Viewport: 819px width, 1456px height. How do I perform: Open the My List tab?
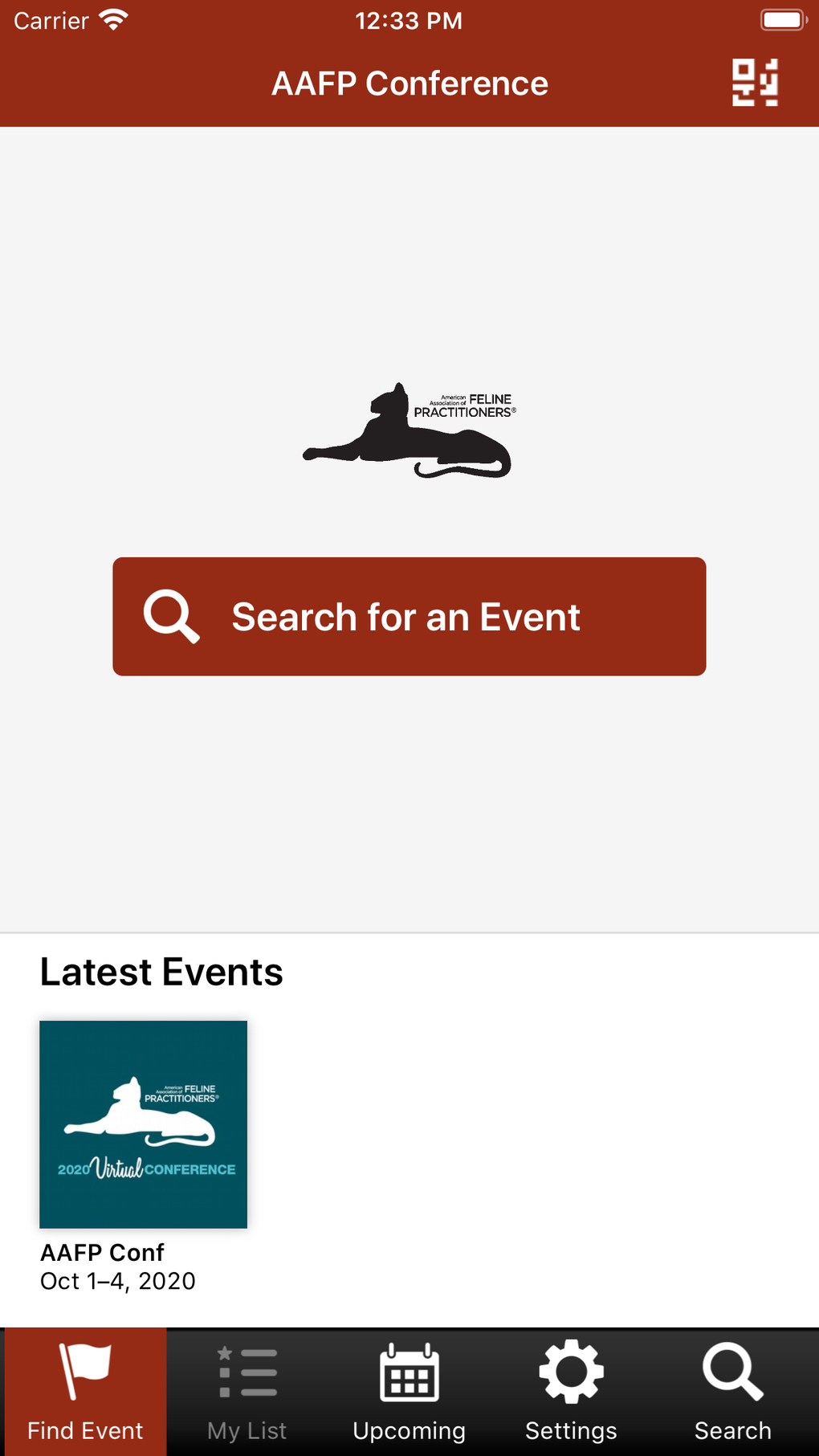coord(246,1392)
